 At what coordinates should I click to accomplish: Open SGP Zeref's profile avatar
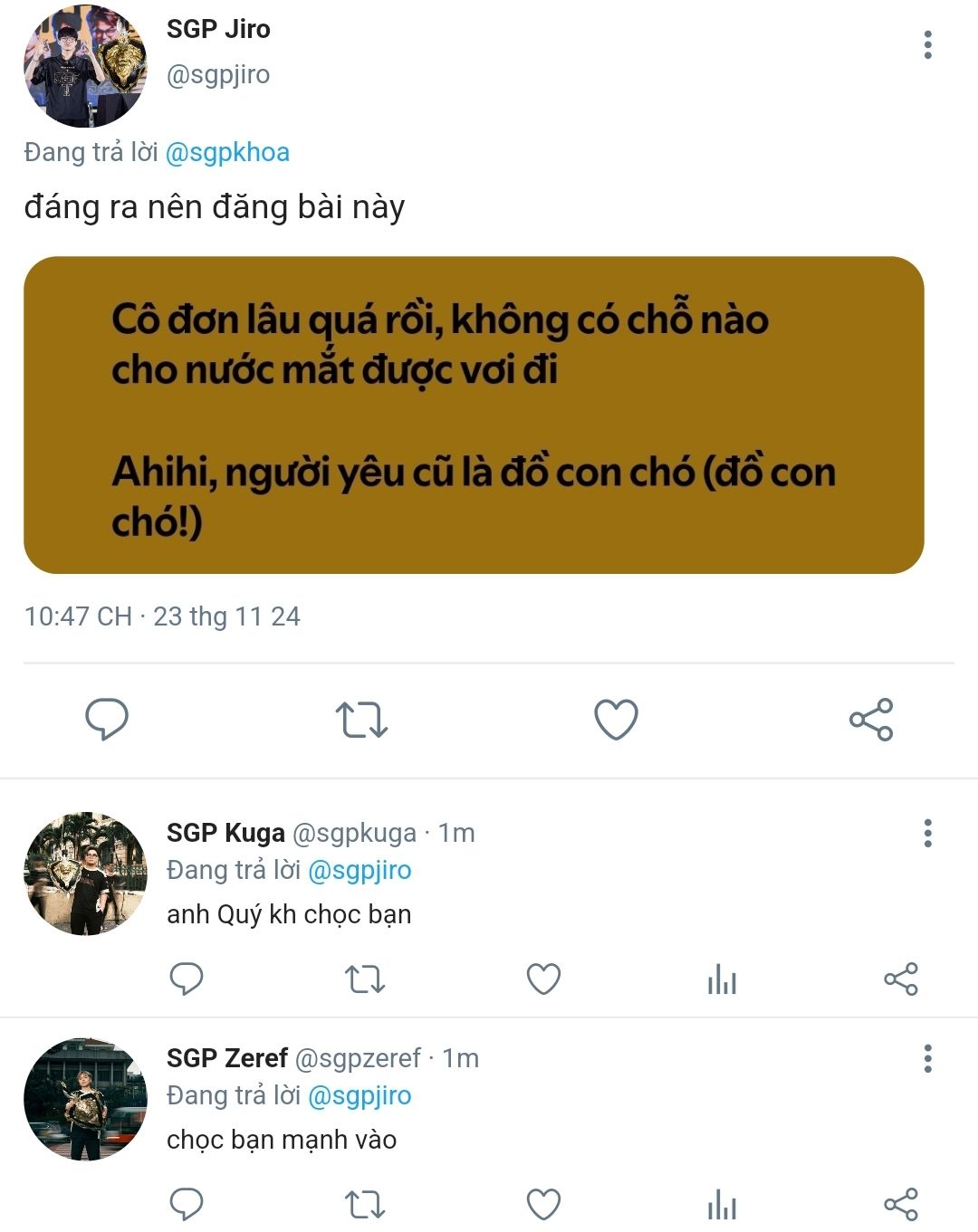pyautogui.click(x=85, y=1099)
